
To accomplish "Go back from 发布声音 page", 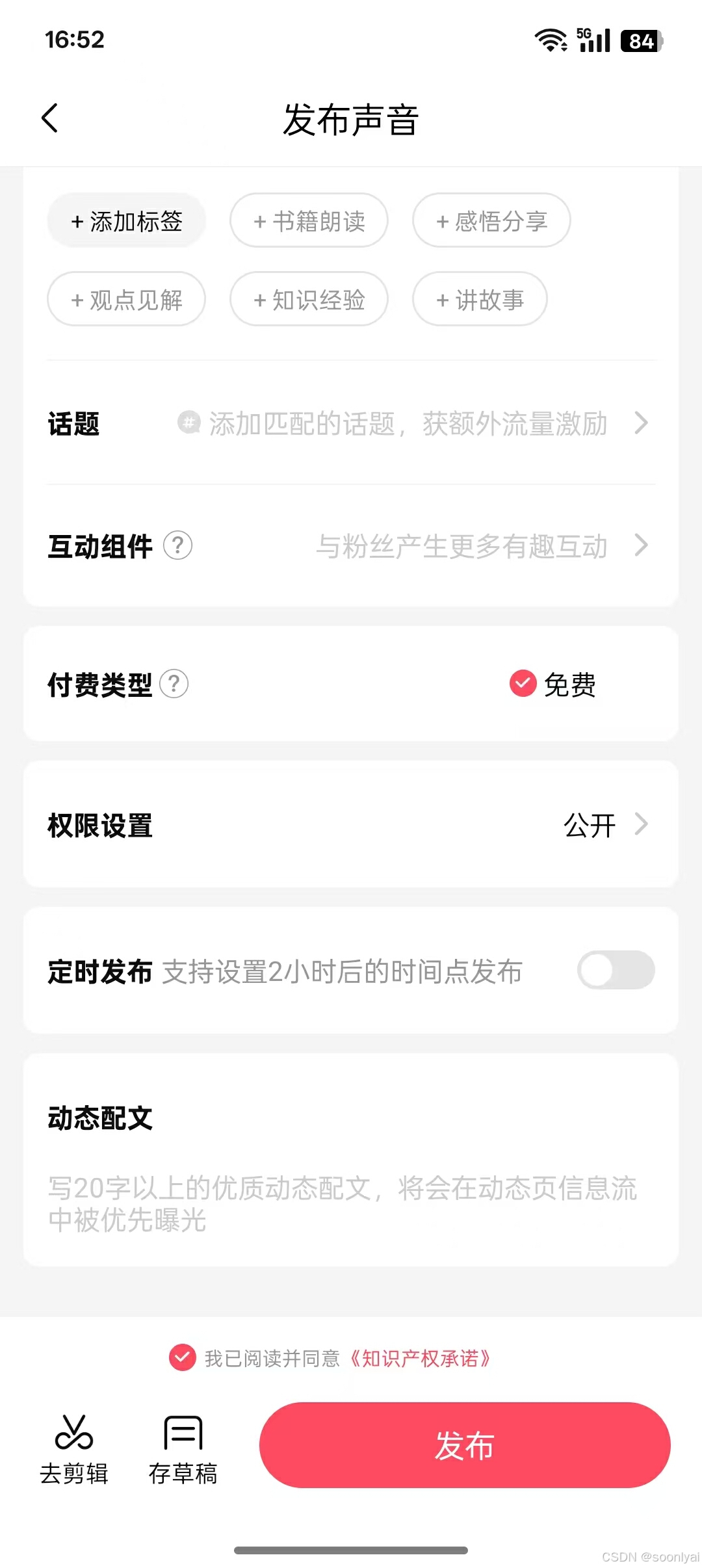I will pyautogui.click(x=50, y=118).
